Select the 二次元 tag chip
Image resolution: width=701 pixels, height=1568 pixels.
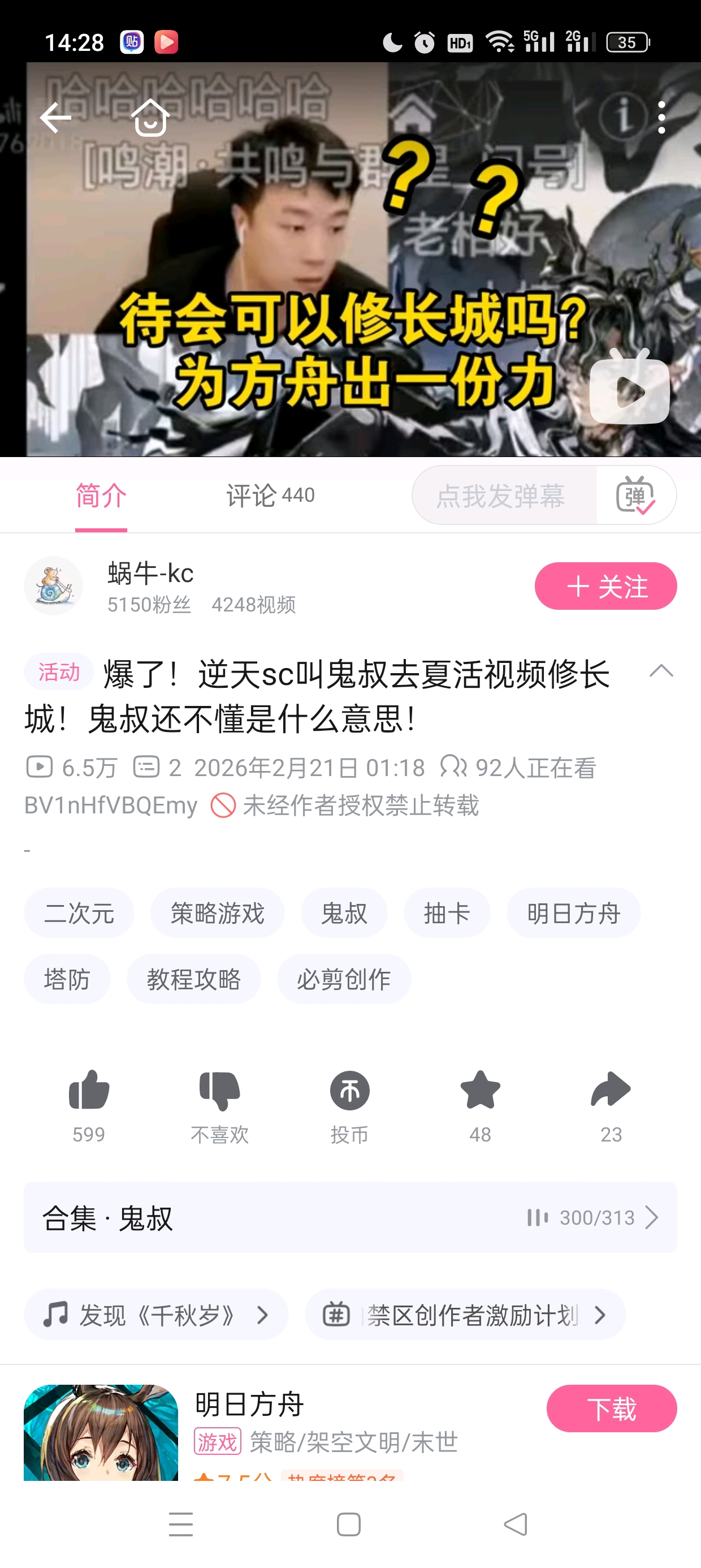[79, 913]
